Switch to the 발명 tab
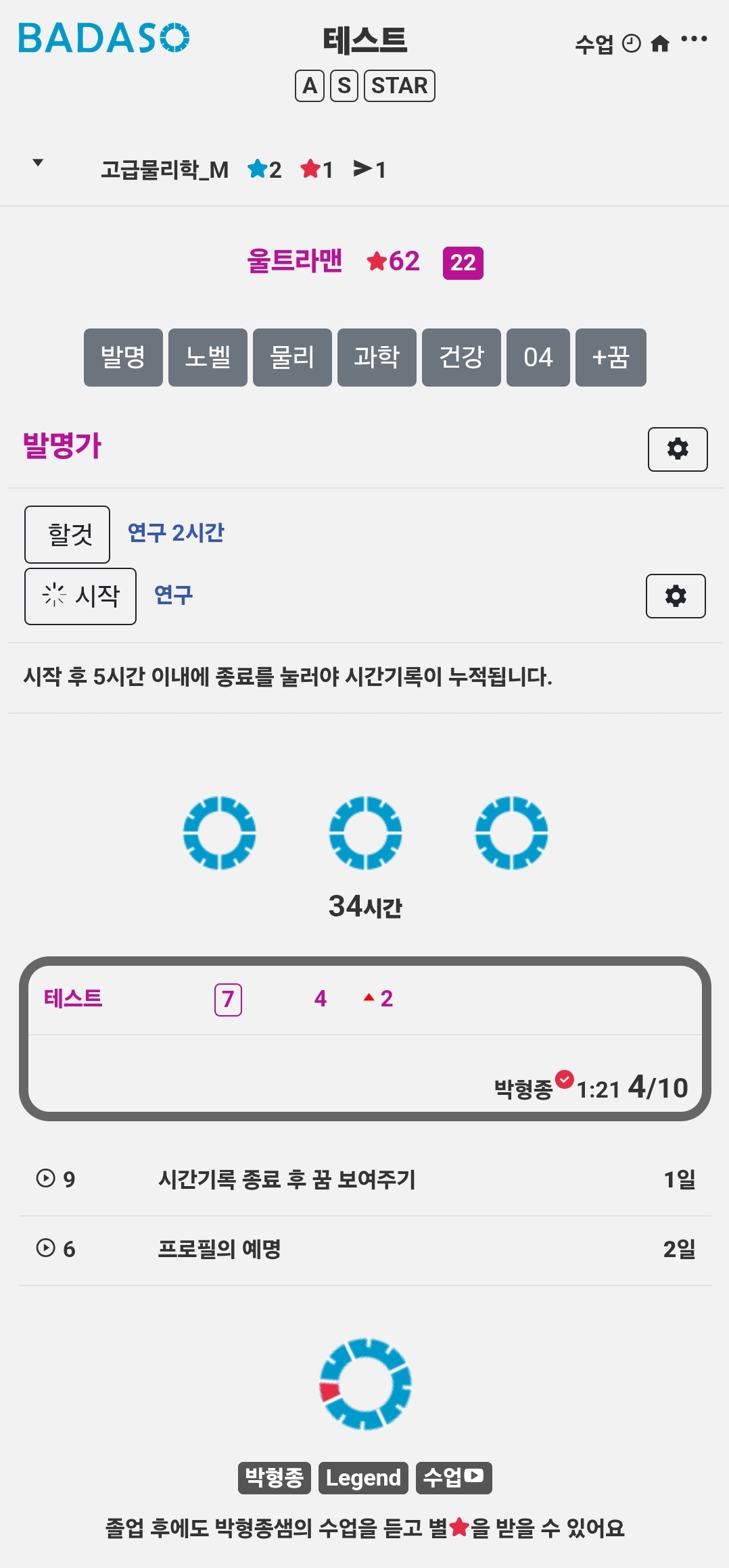The height and width of the screenshot is (1568, 729). [123, 358]
